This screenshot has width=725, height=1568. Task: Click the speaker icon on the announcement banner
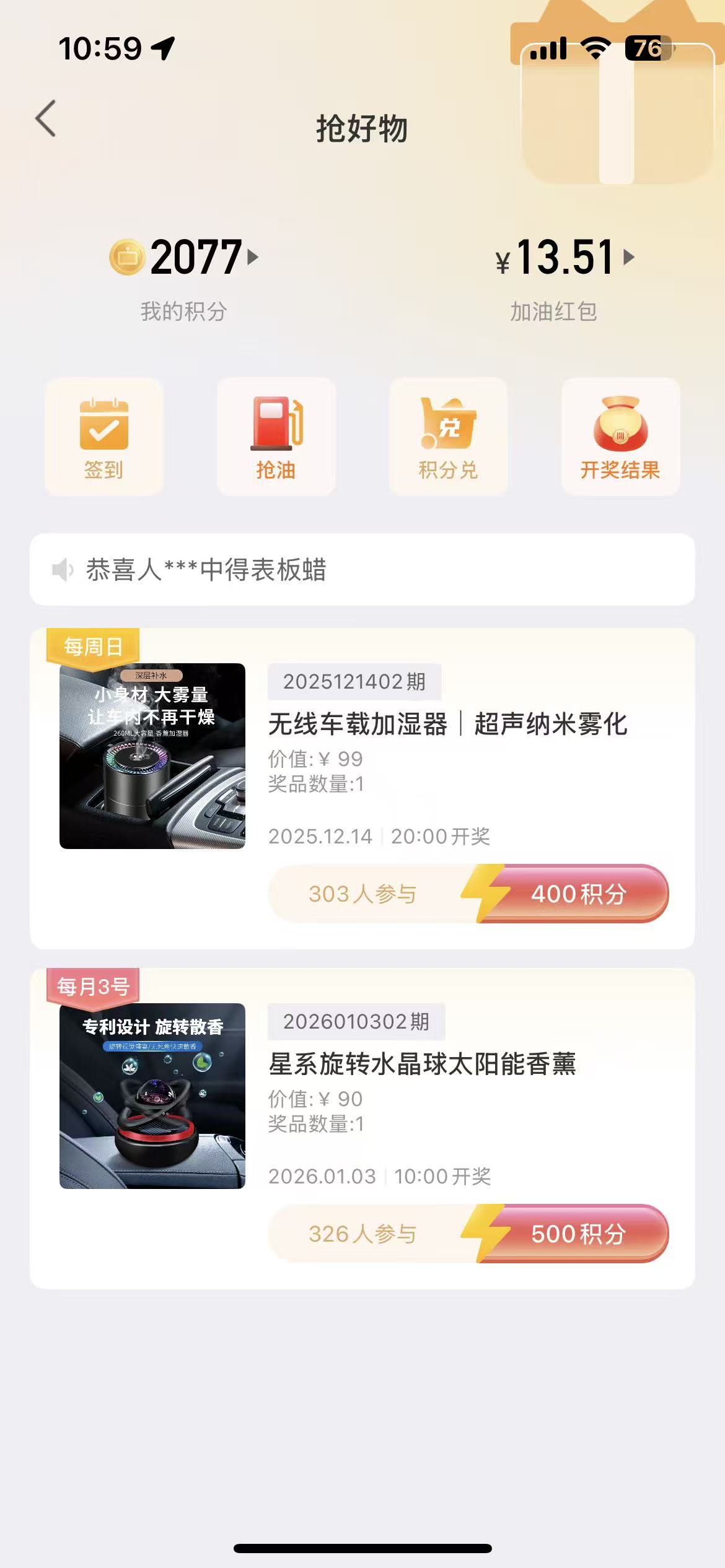coord(63,570)
